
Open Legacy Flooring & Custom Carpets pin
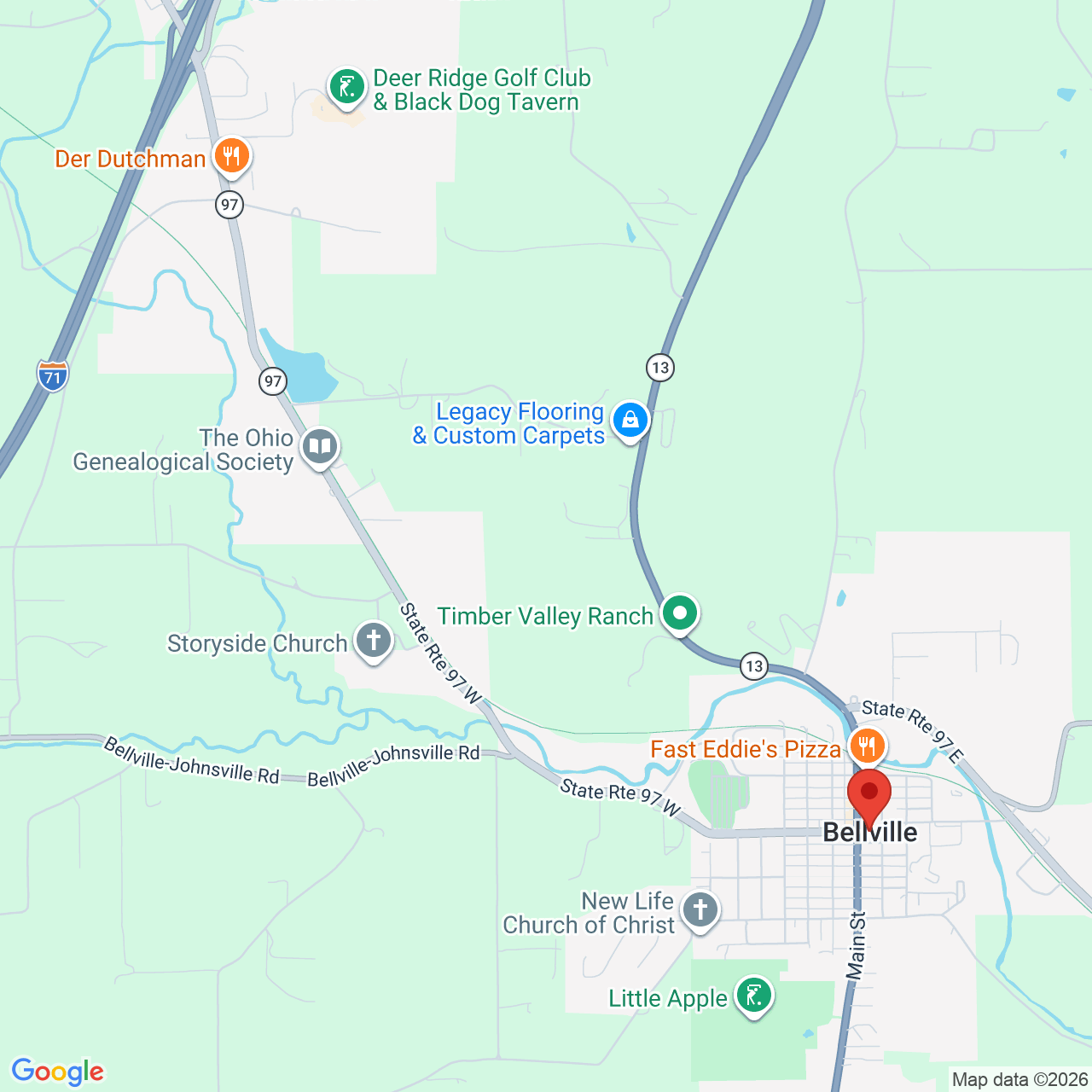[630, 422]
